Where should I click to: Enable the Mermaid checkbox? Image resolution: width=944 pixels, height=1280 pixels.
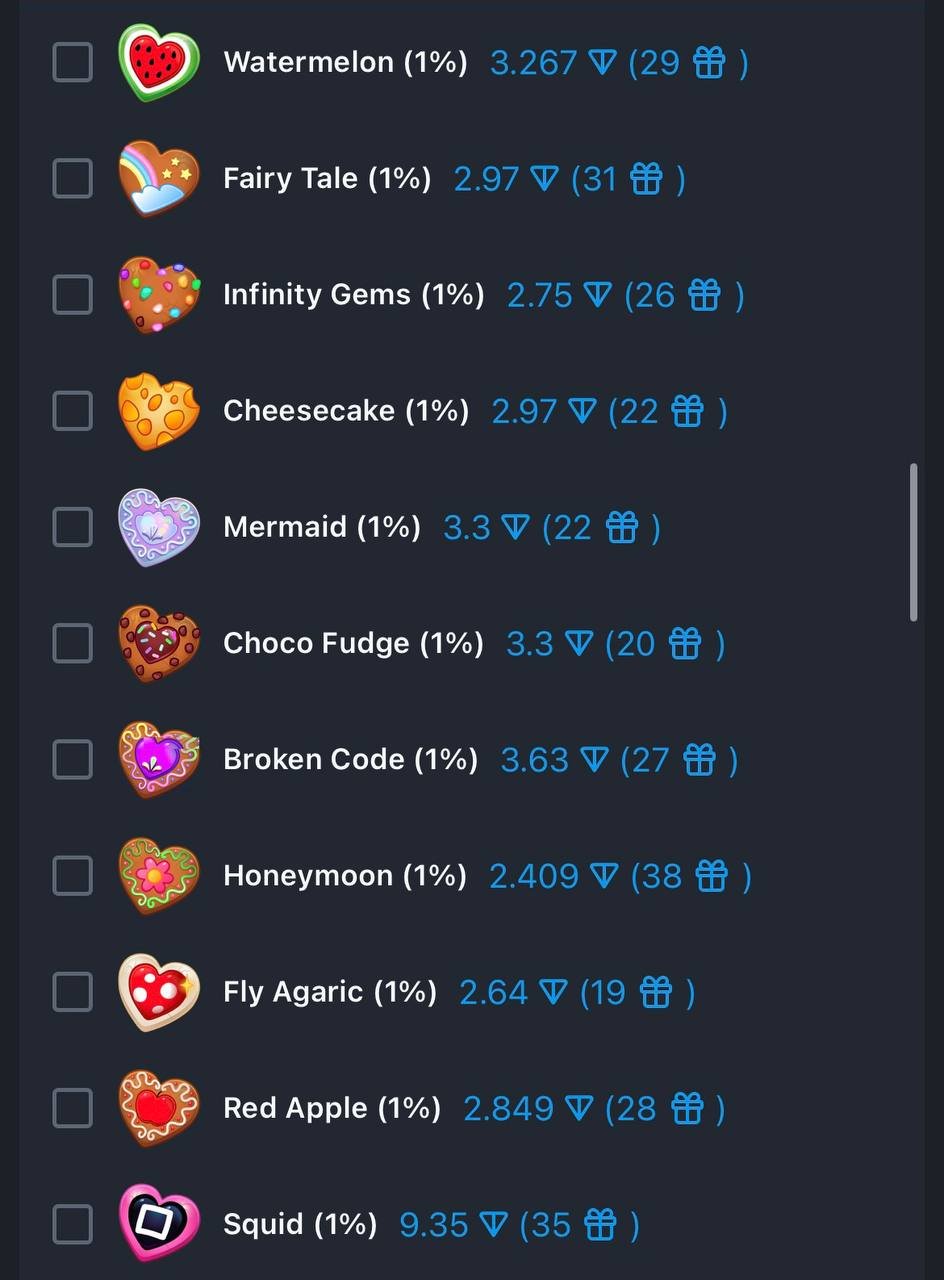(72, 527)
